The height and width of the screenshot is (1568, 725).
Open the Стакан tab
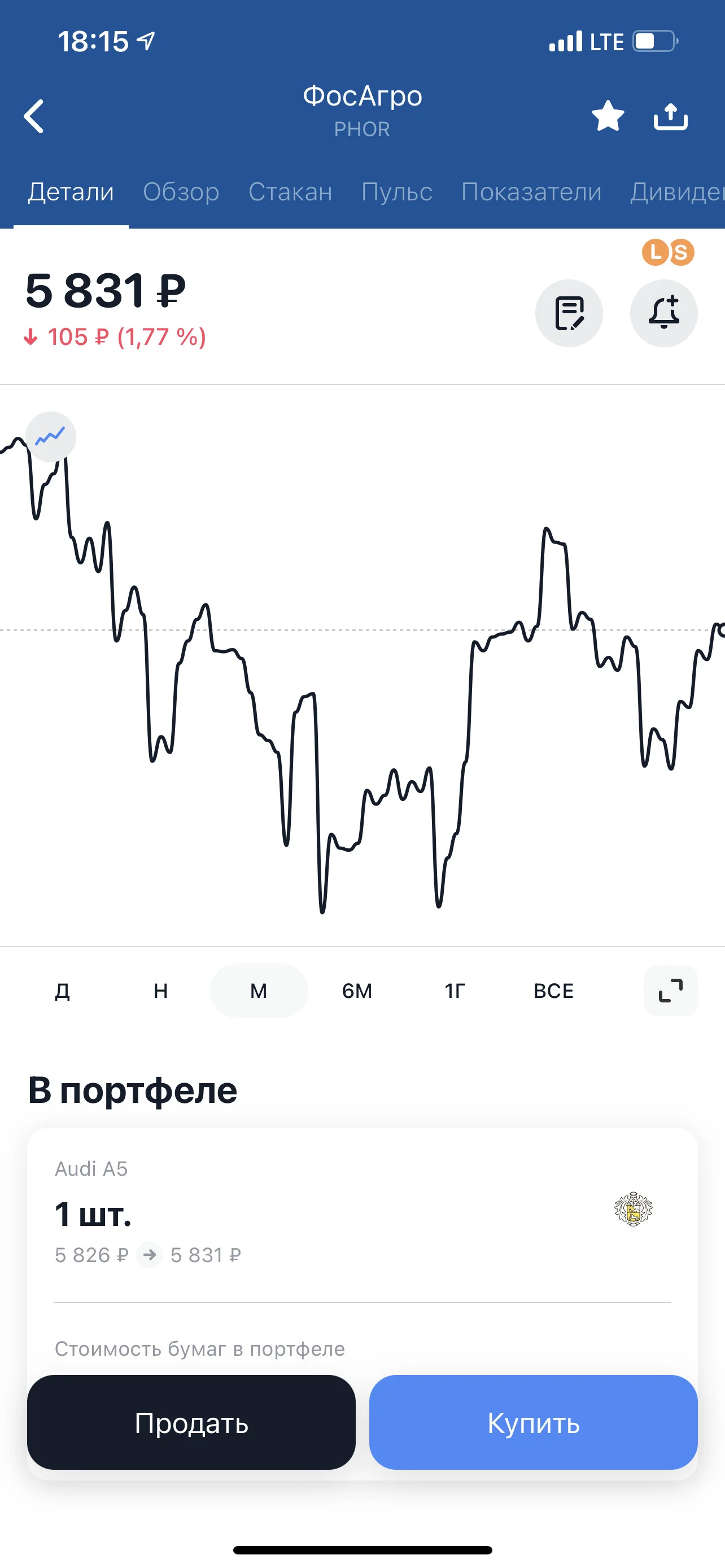290,192
